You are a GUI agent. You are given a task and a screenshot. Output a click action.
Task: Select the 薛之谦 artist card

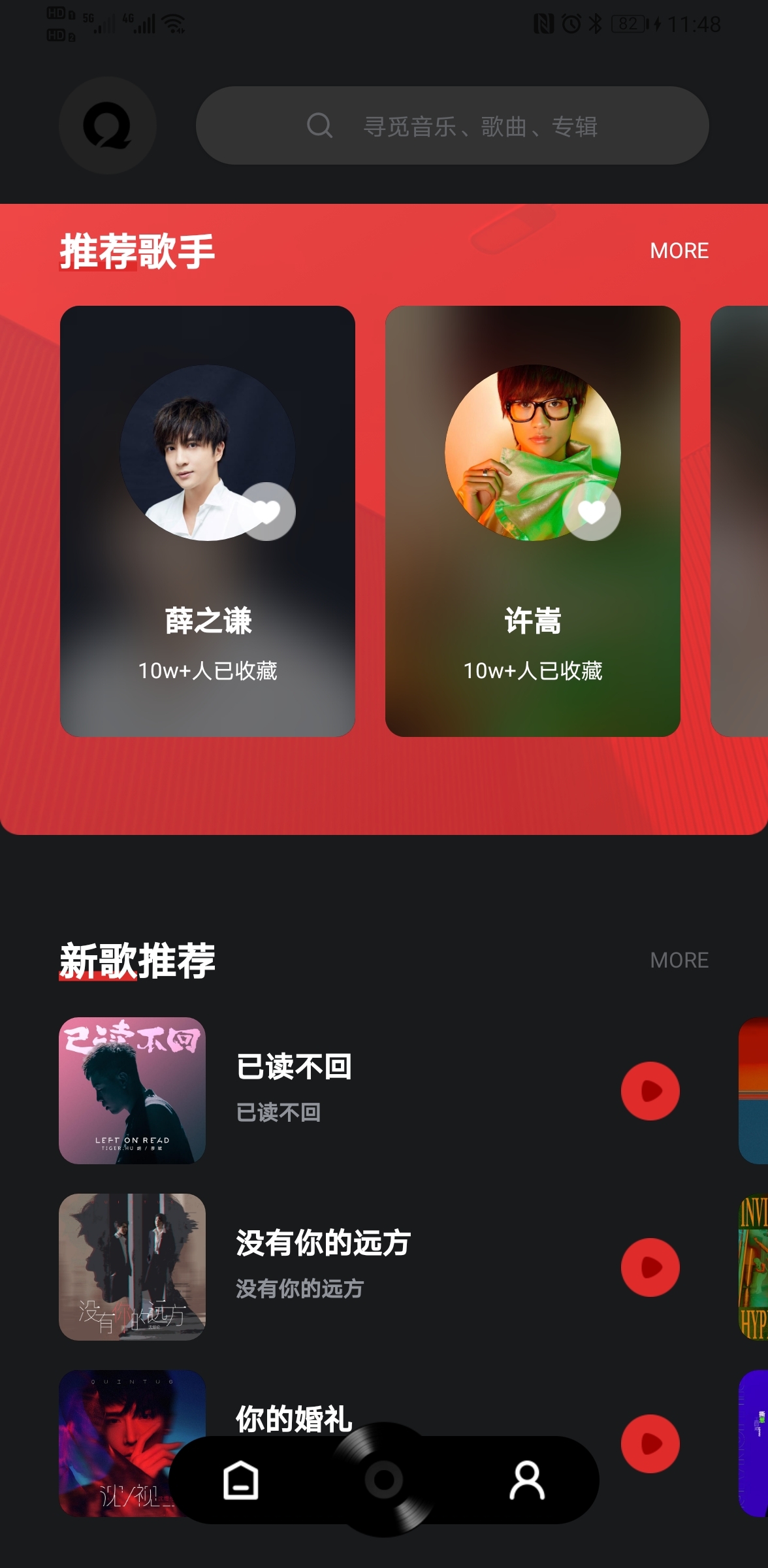(207, 523)
